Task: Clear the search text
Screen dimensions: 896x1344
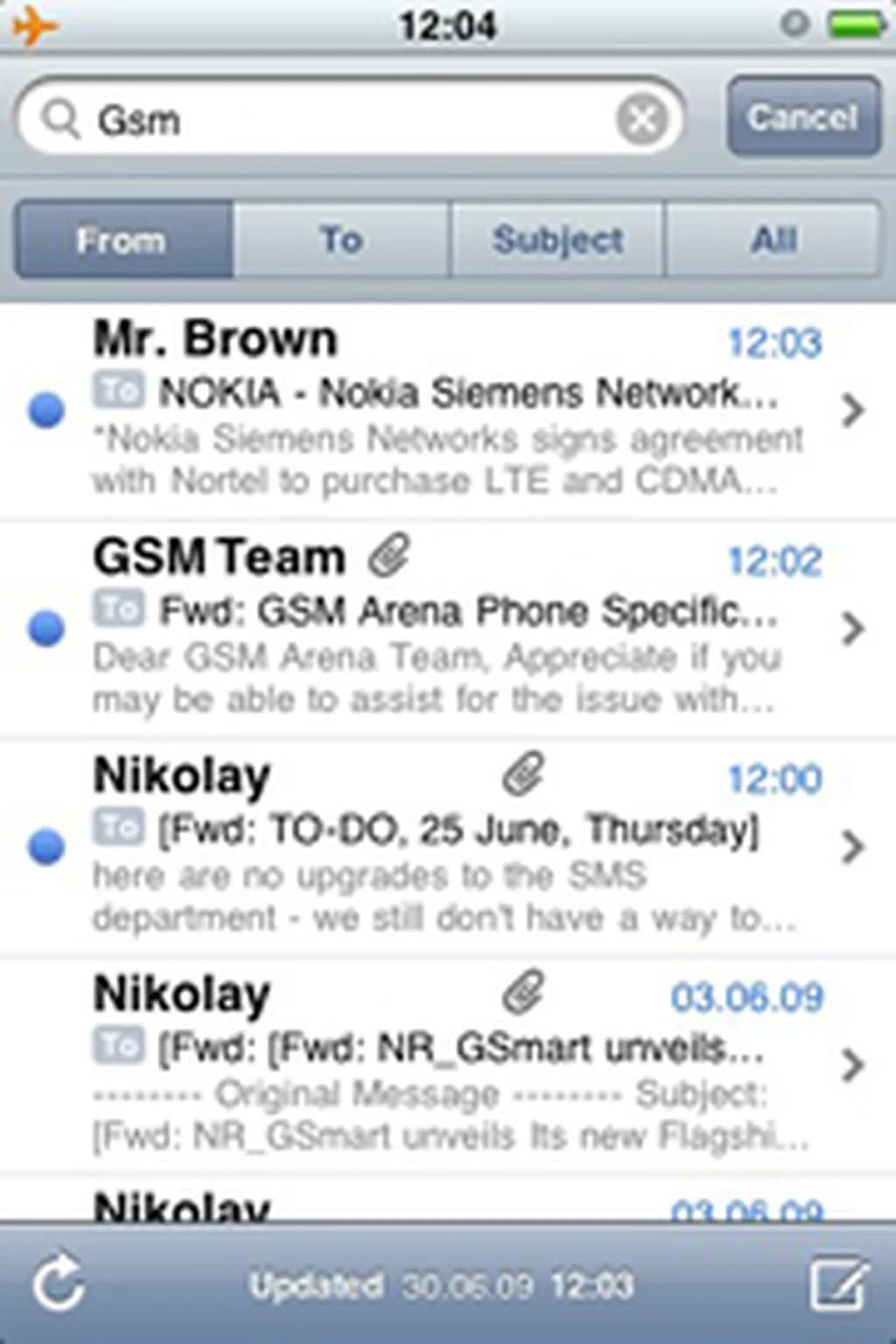Action: 642,119
